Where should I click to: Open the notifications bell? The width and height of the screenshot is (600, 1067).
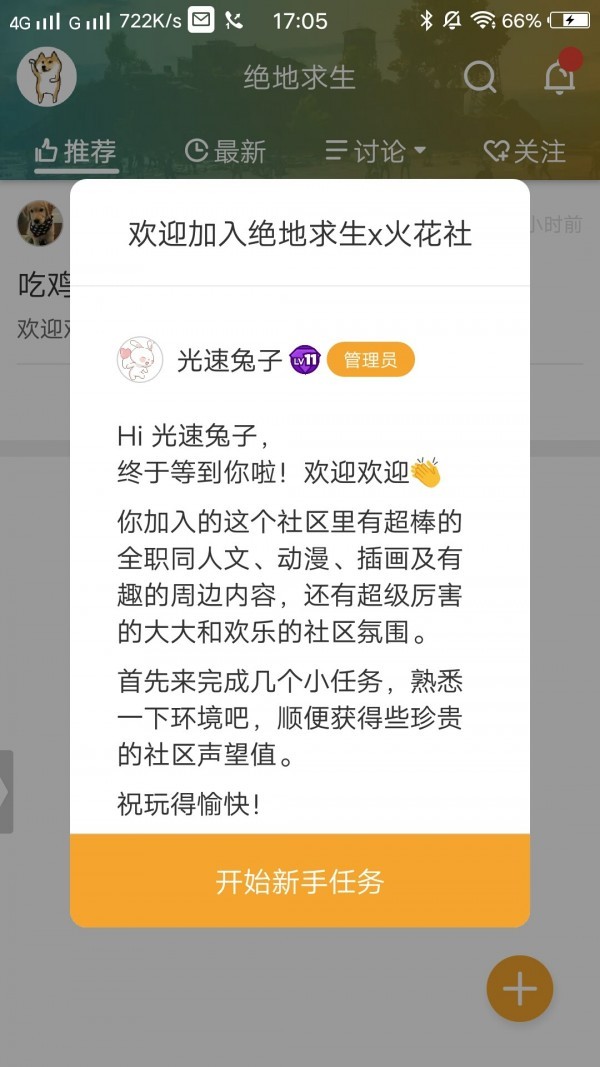[561, 75]
